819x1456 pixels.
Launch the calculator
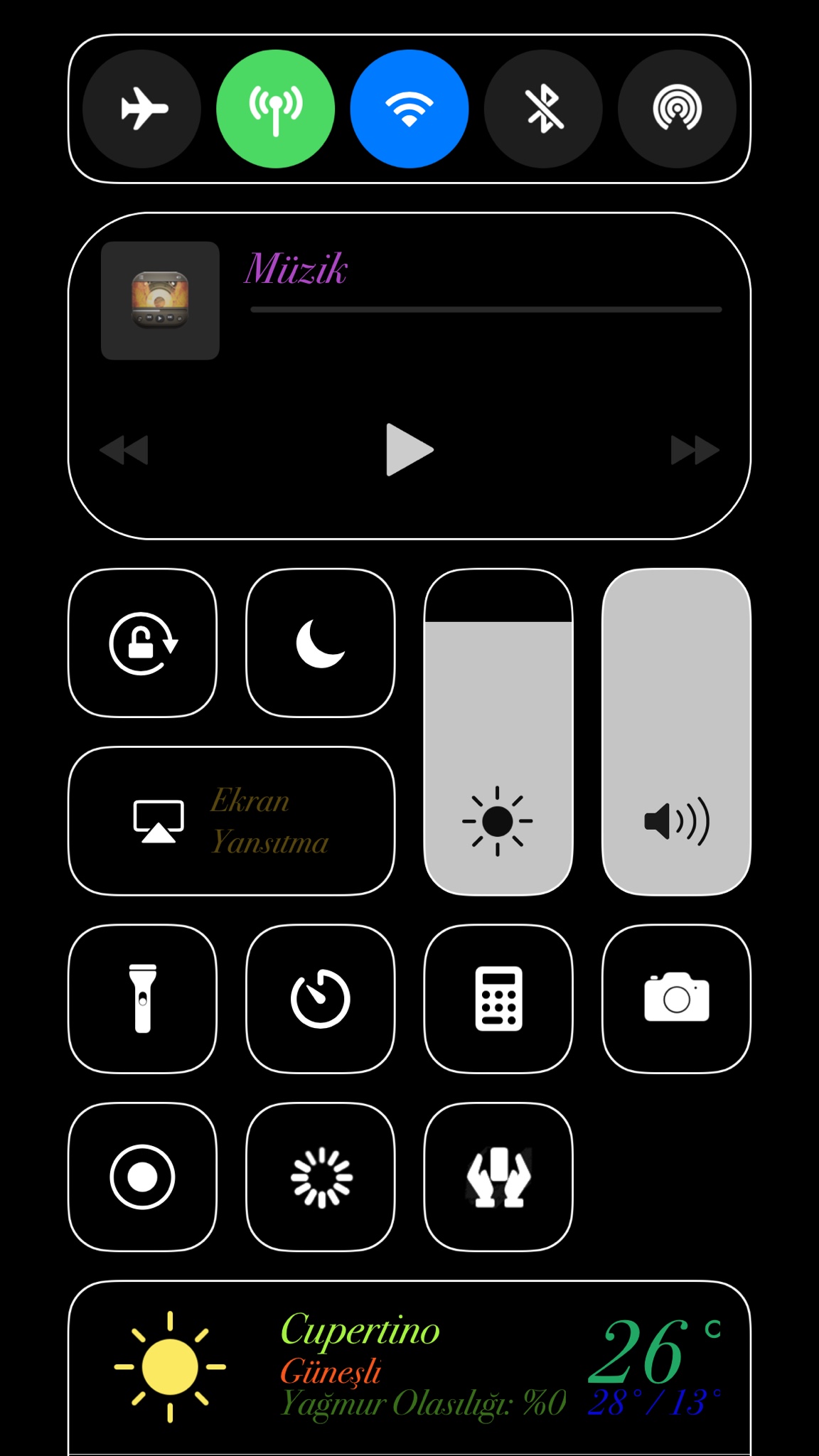(x=498, y=998)
